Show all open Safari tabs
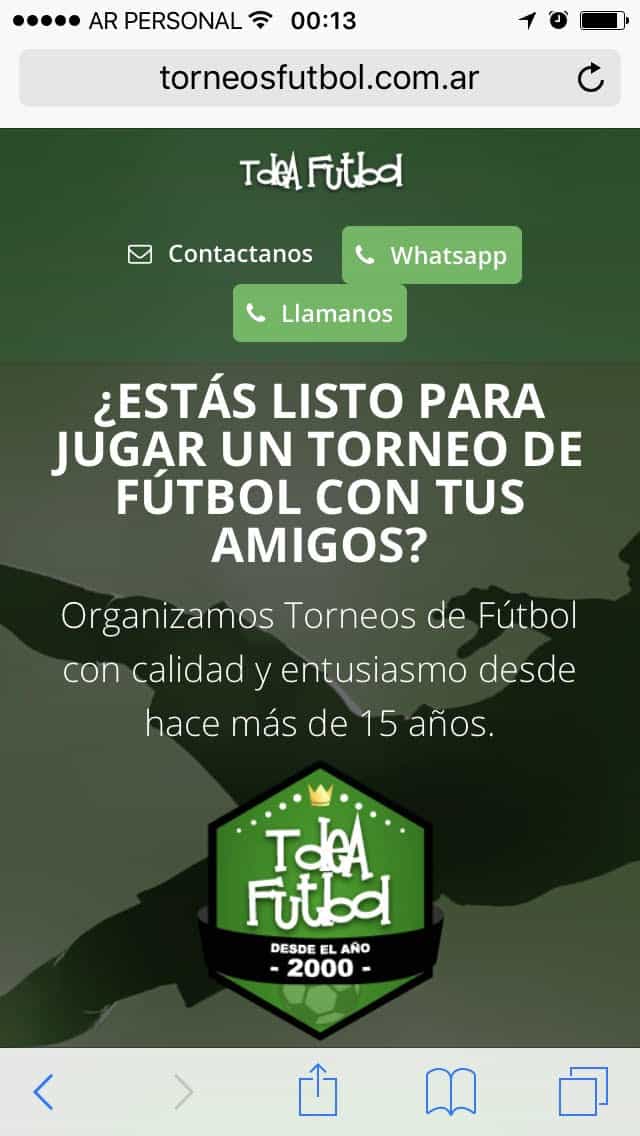Screen dimensions: 640x1136 pyautogui.click(x=582, y=1092)
